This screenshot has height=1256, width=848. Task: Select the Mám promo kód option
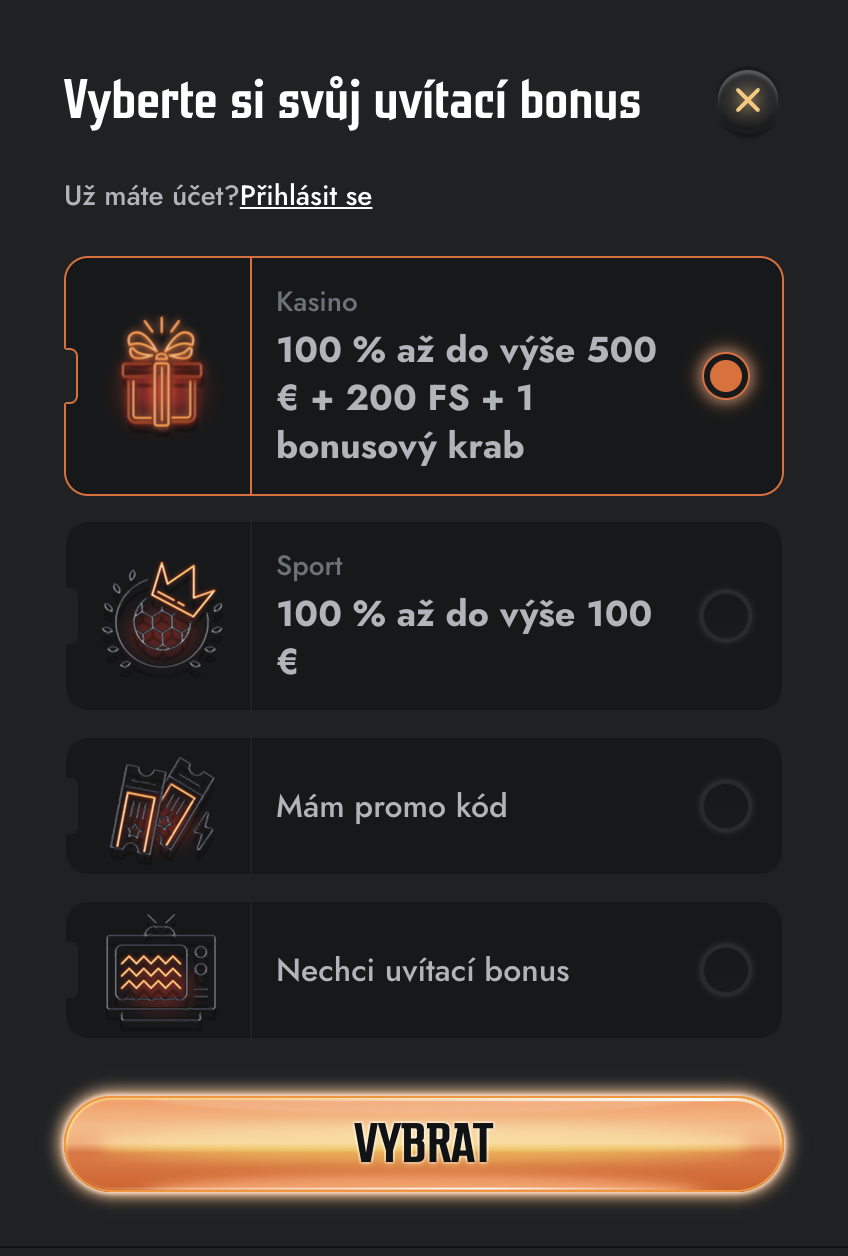725,806
